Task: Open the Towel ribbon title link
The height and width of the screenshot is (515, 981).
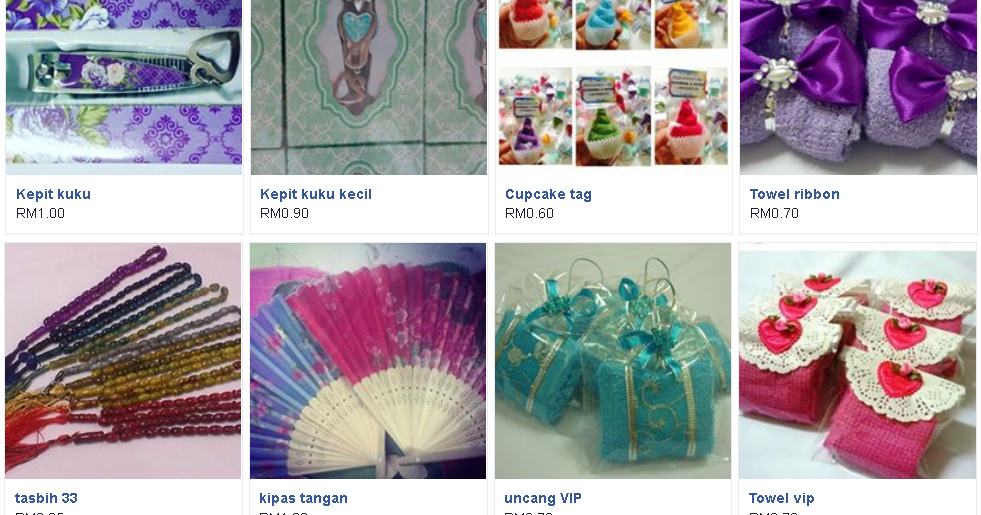Action: click(x=794, y=194)
